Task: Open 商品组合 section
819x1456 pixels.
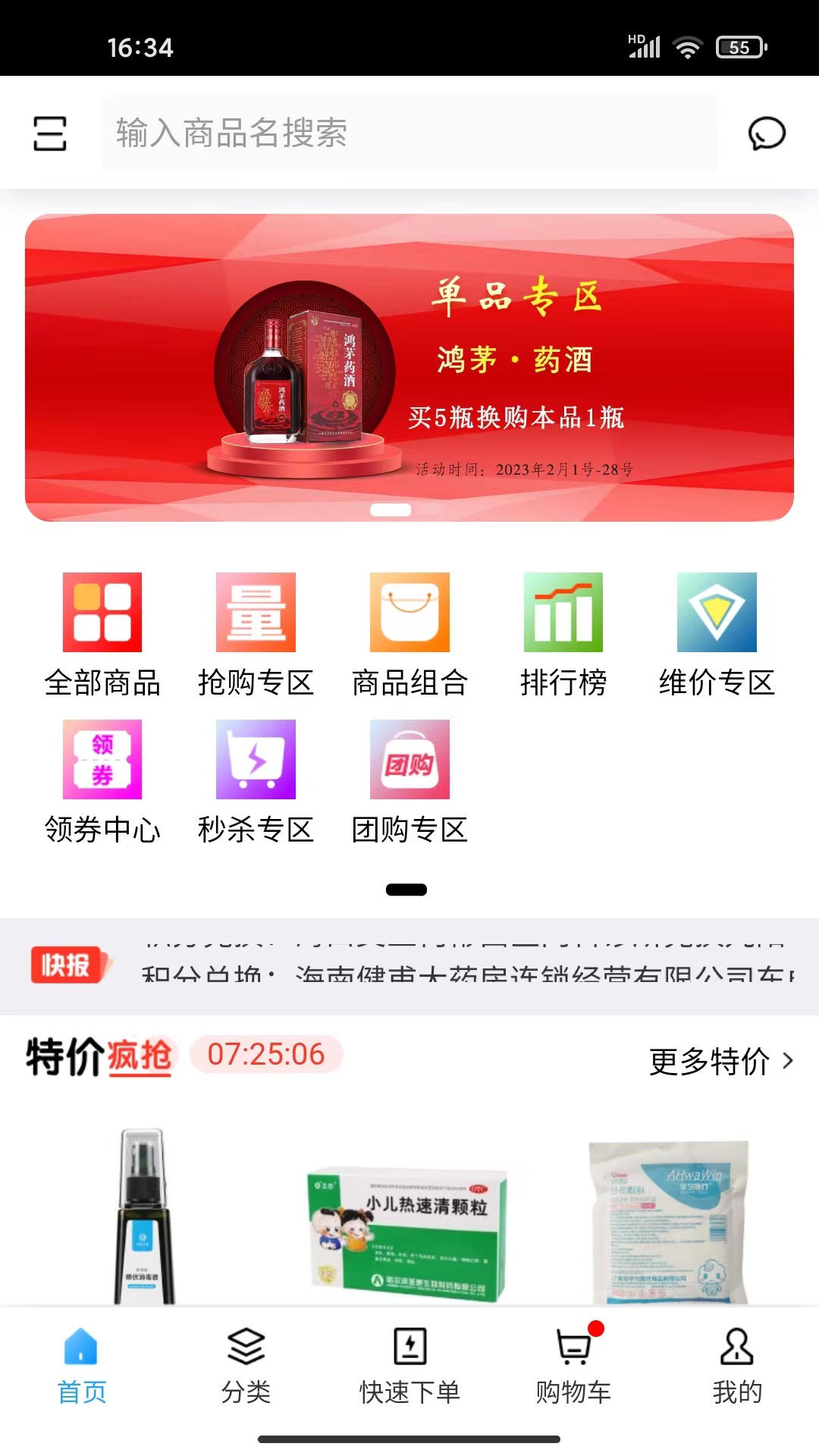Action: point(409,633)
